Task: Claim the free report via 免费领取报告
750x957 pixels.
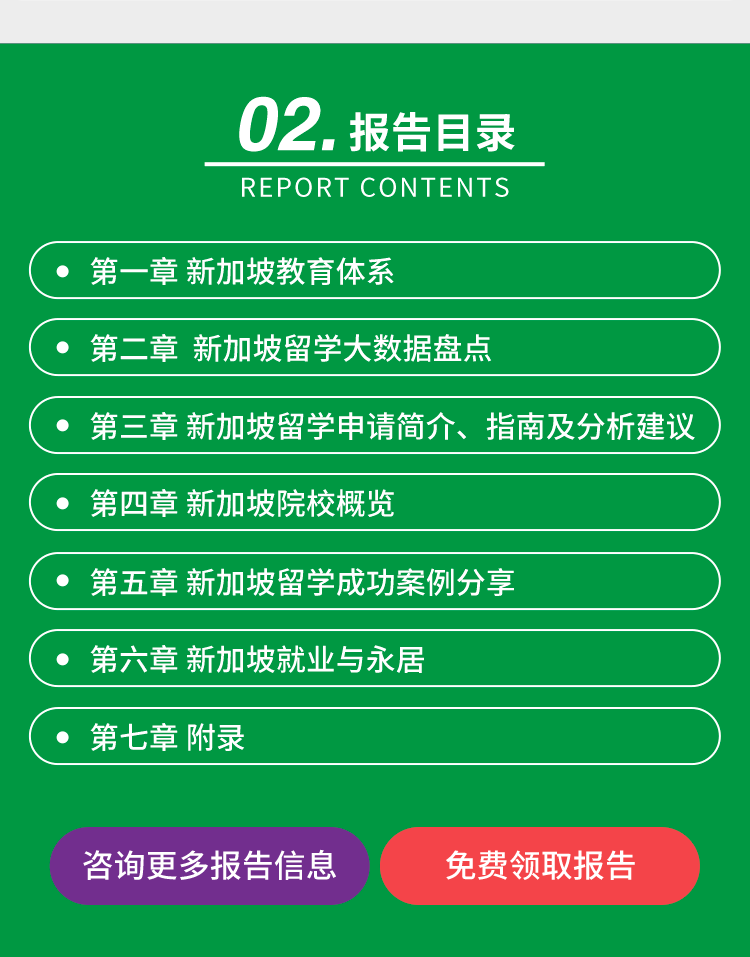Action: [539, 866]
